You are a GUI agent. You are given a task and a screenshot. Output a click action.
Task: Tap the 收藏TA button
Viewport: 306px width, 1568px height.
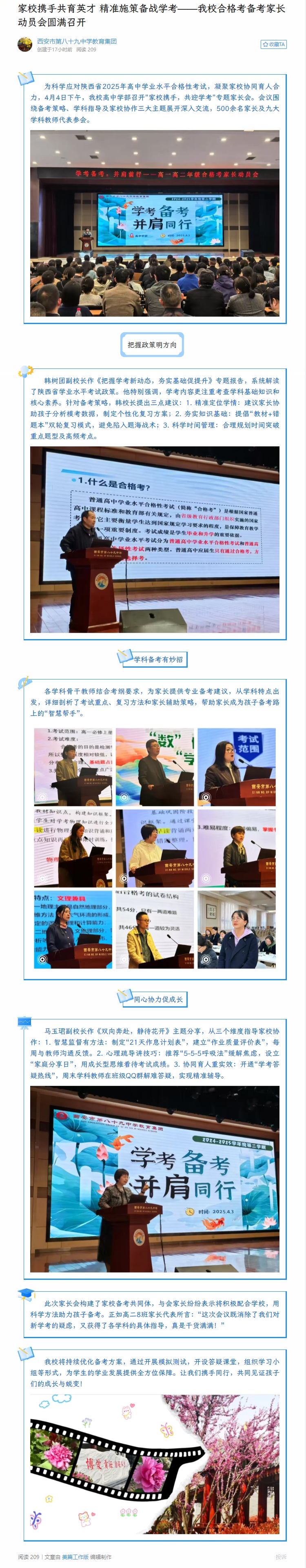tap(274, 44)
